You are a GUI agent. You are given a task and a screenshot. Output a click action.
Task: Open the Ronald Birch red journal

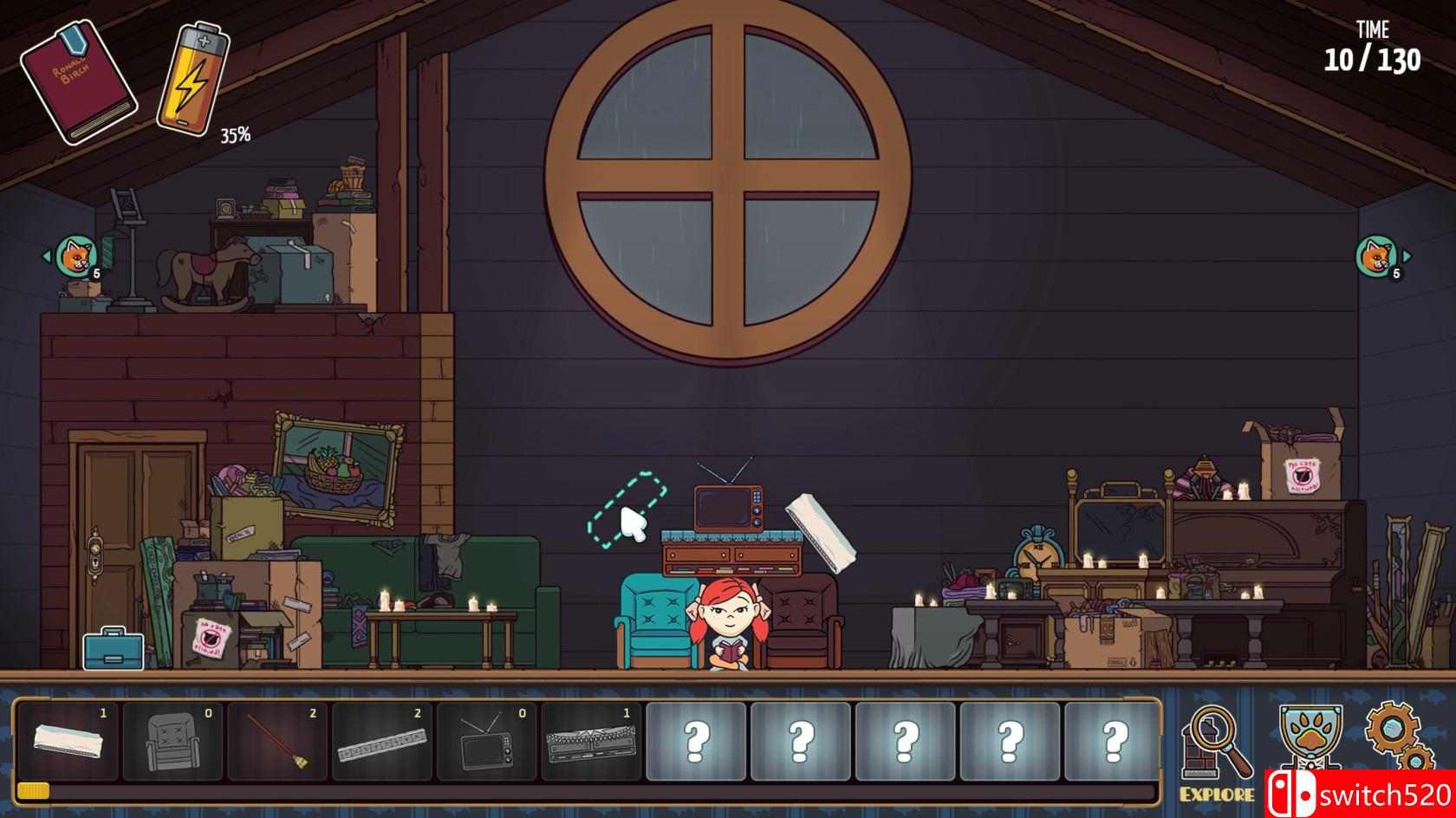click(x=78, y=82)
